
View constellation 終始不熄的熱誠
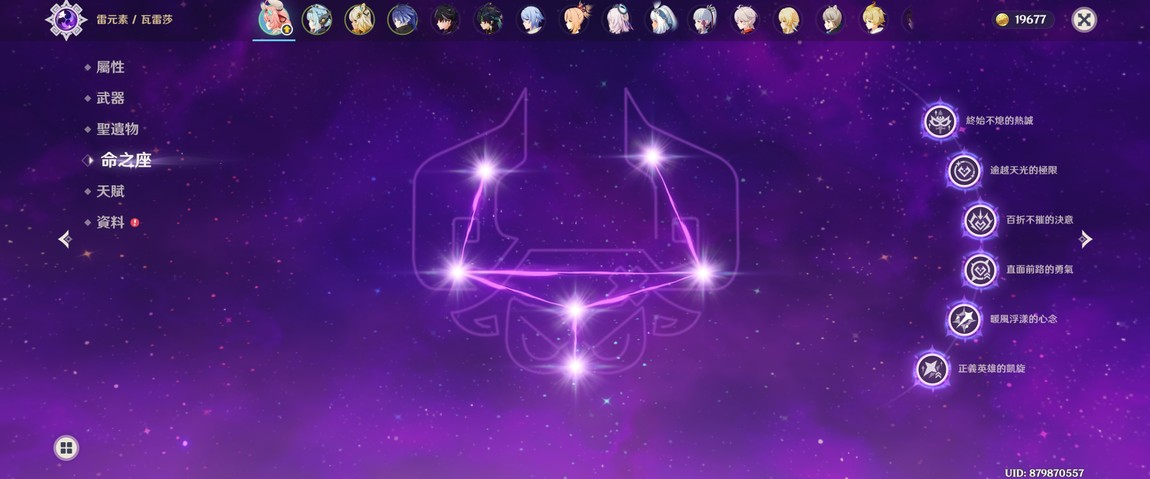[x=940, y=121]
